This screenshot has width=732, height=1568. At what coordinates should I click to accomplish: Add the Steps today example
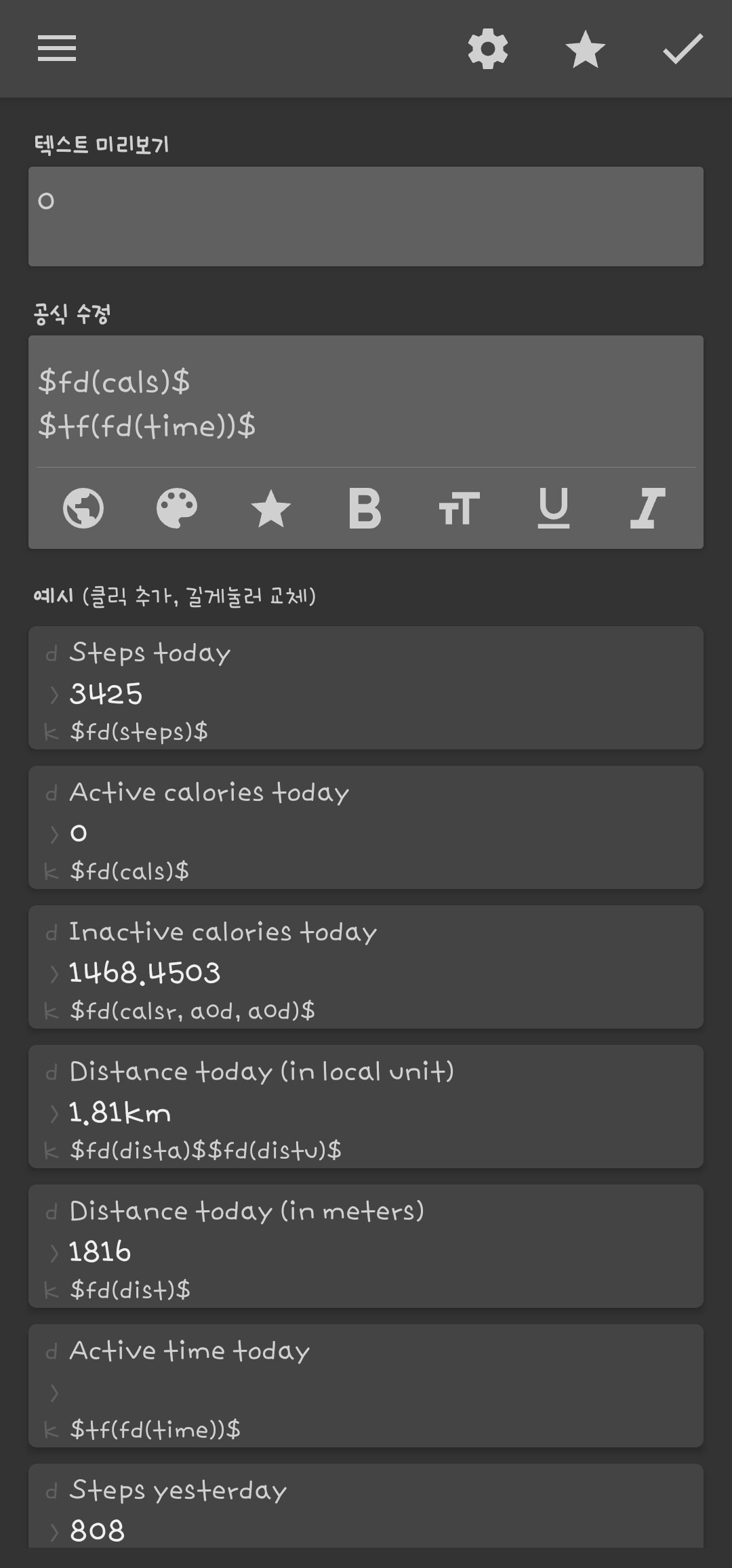point(366,688)
